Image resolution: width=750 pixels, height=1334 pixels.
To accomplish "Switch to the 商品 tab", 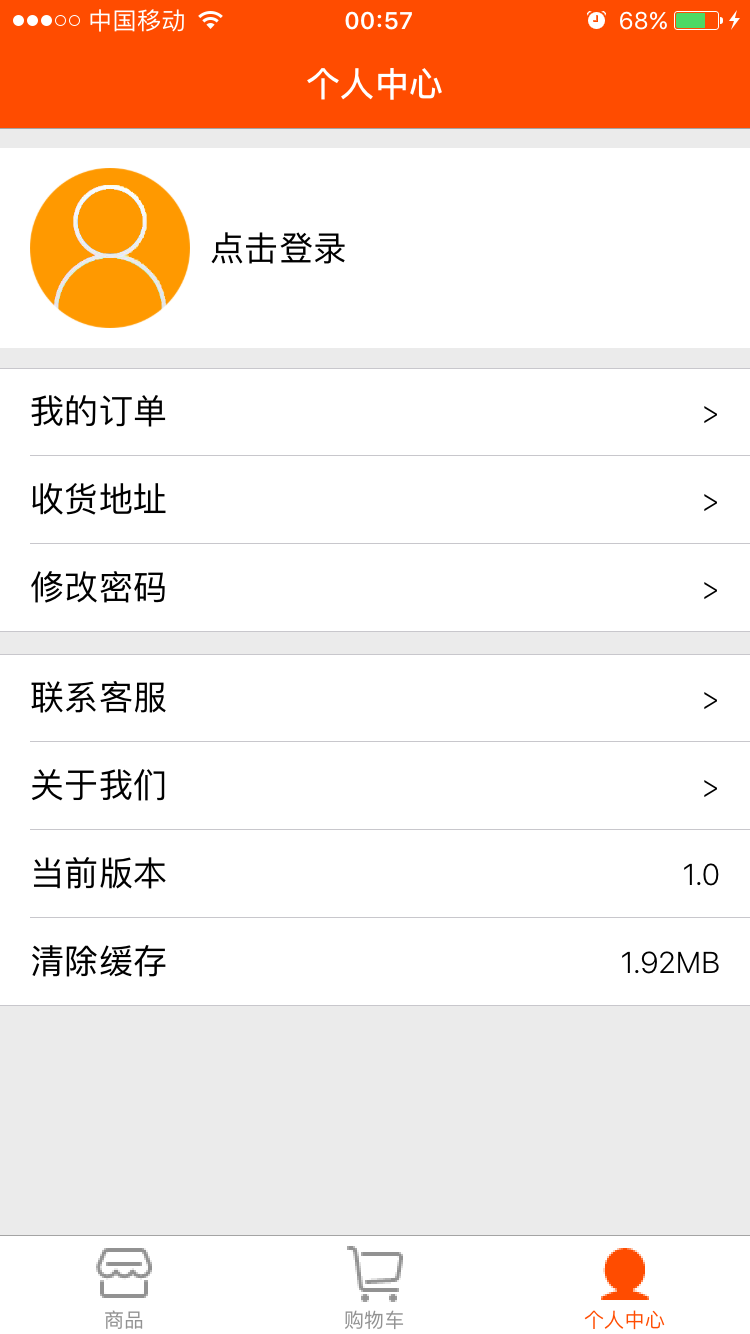I will 124,1288.
